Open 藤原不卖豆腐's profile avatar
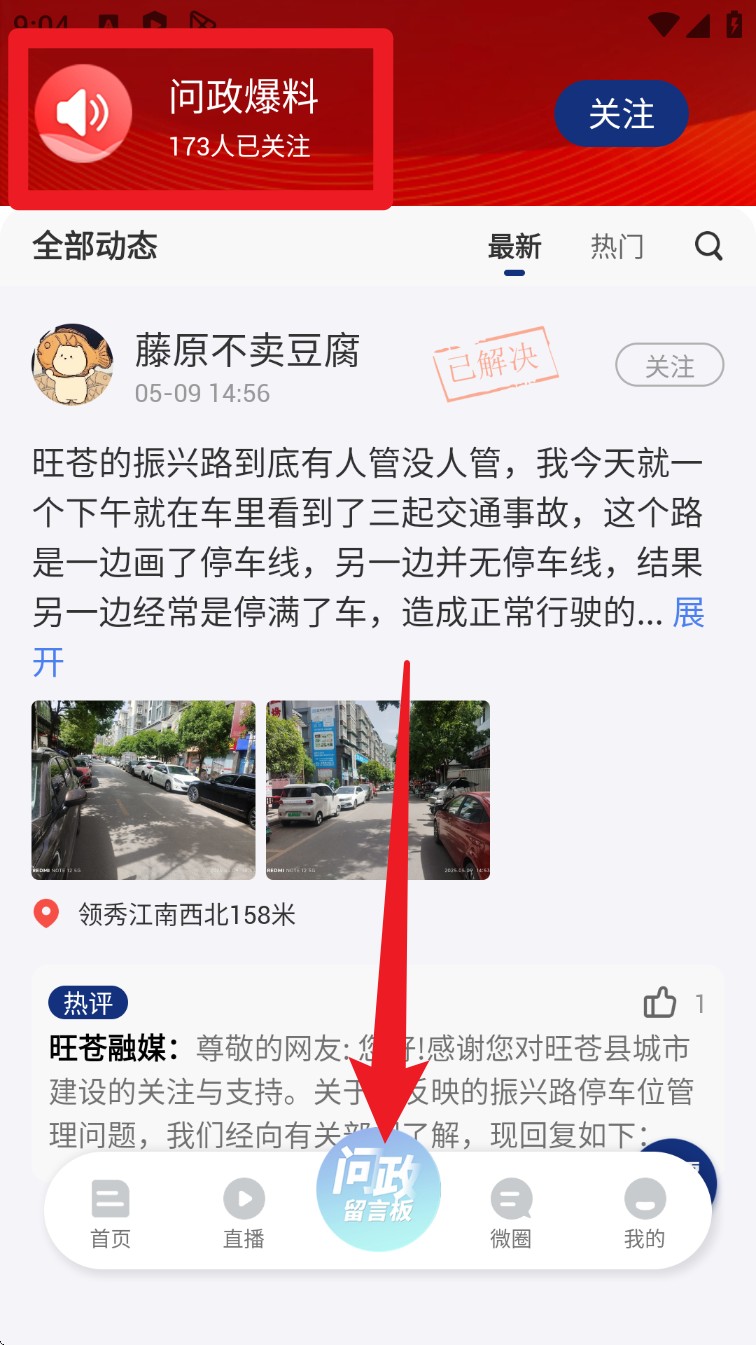756x1345 pixels. [x=72, y=364]
